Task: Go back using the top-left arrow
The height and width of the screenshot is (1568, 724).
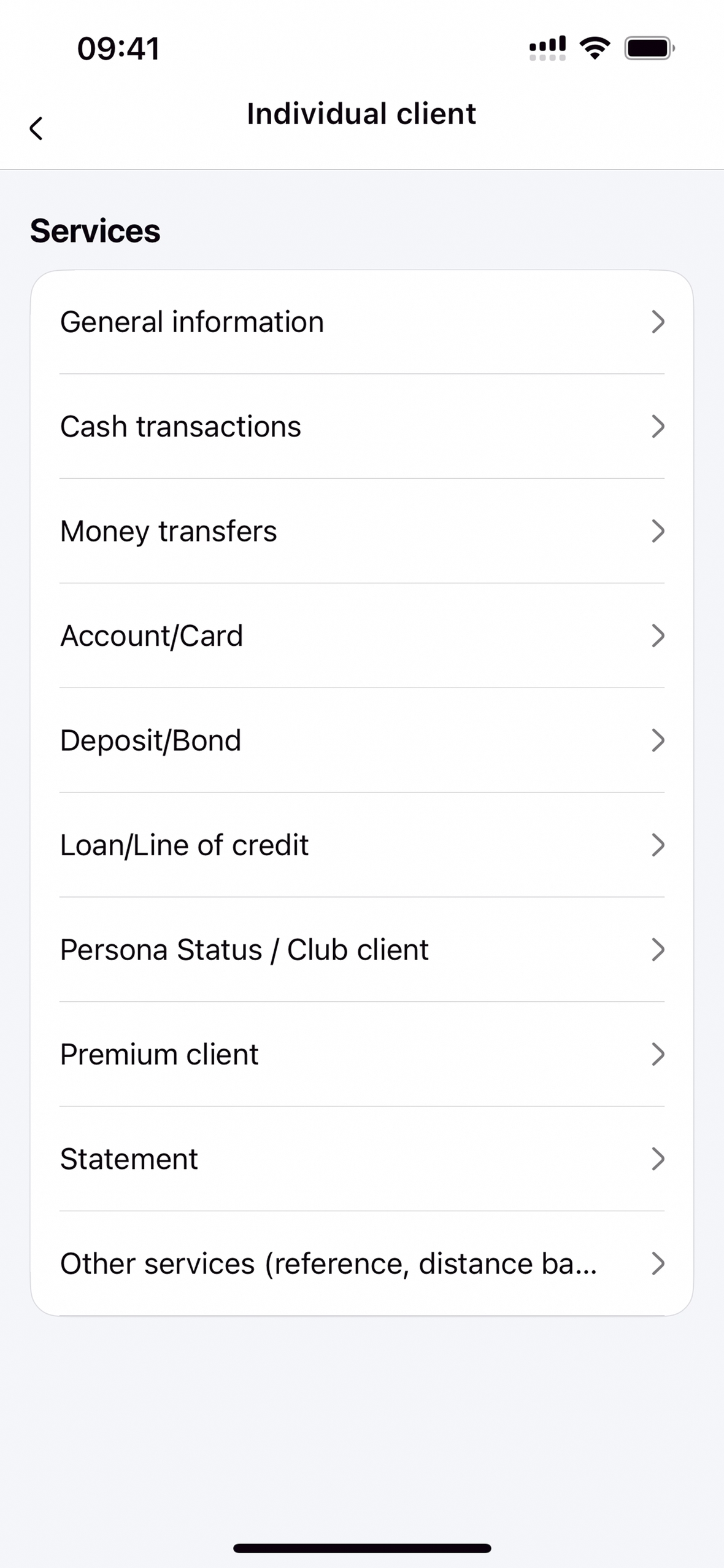Action: [36, 128]
